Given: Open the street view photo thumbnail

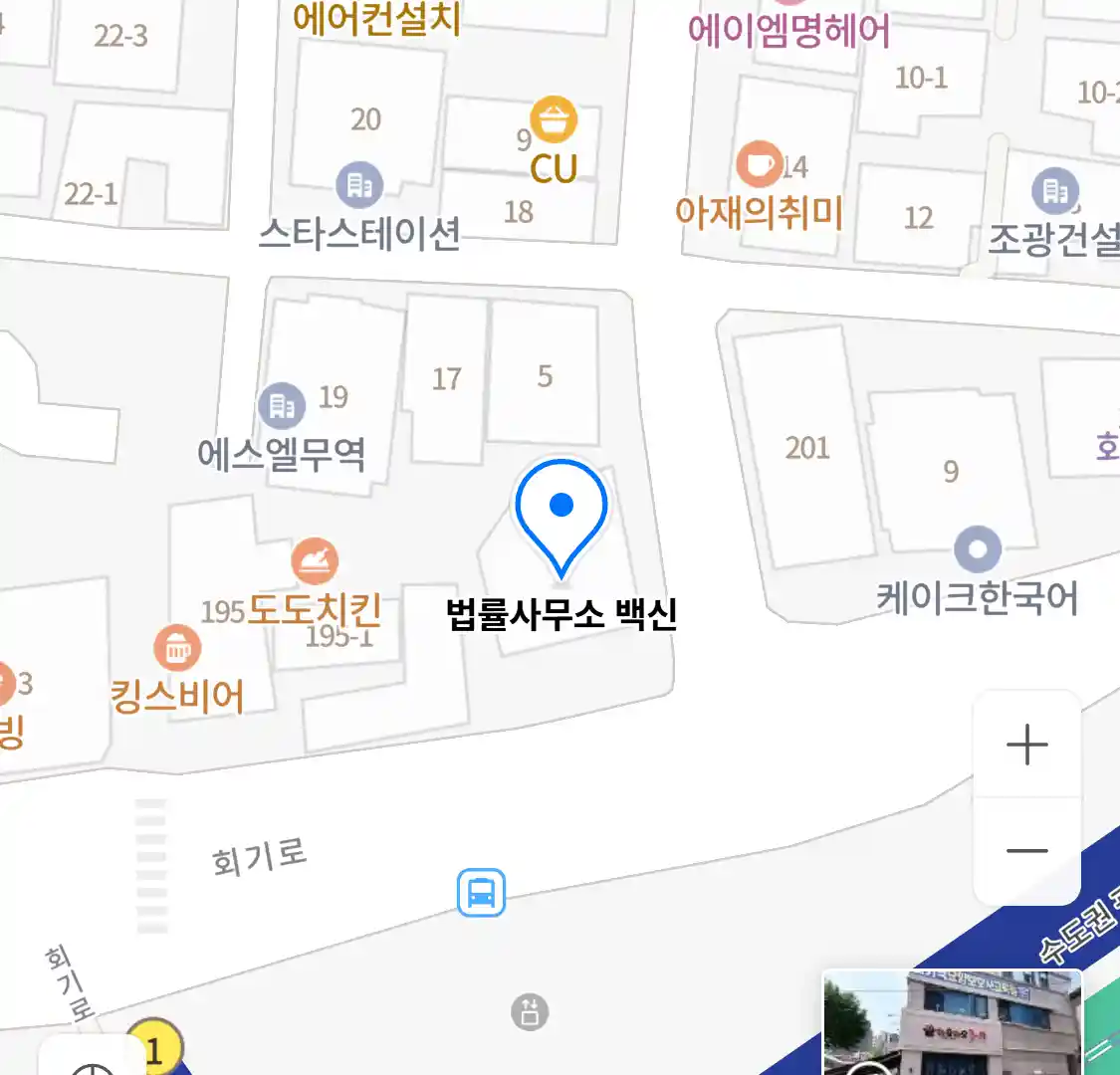Looking at the screenshot, I should [x=951, y=1023].
